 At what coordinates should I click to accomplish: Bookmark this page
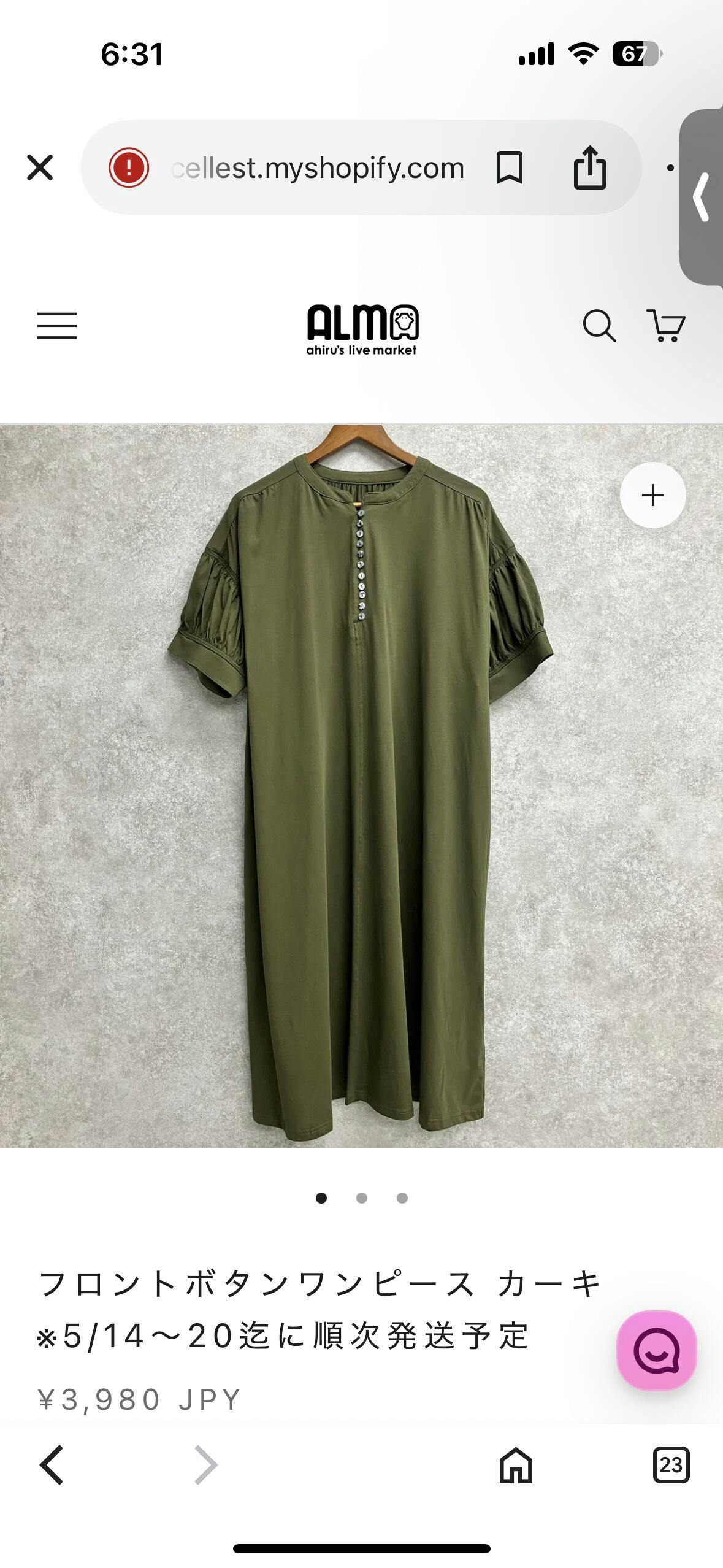pyautogui.click(x=509, y=167)
